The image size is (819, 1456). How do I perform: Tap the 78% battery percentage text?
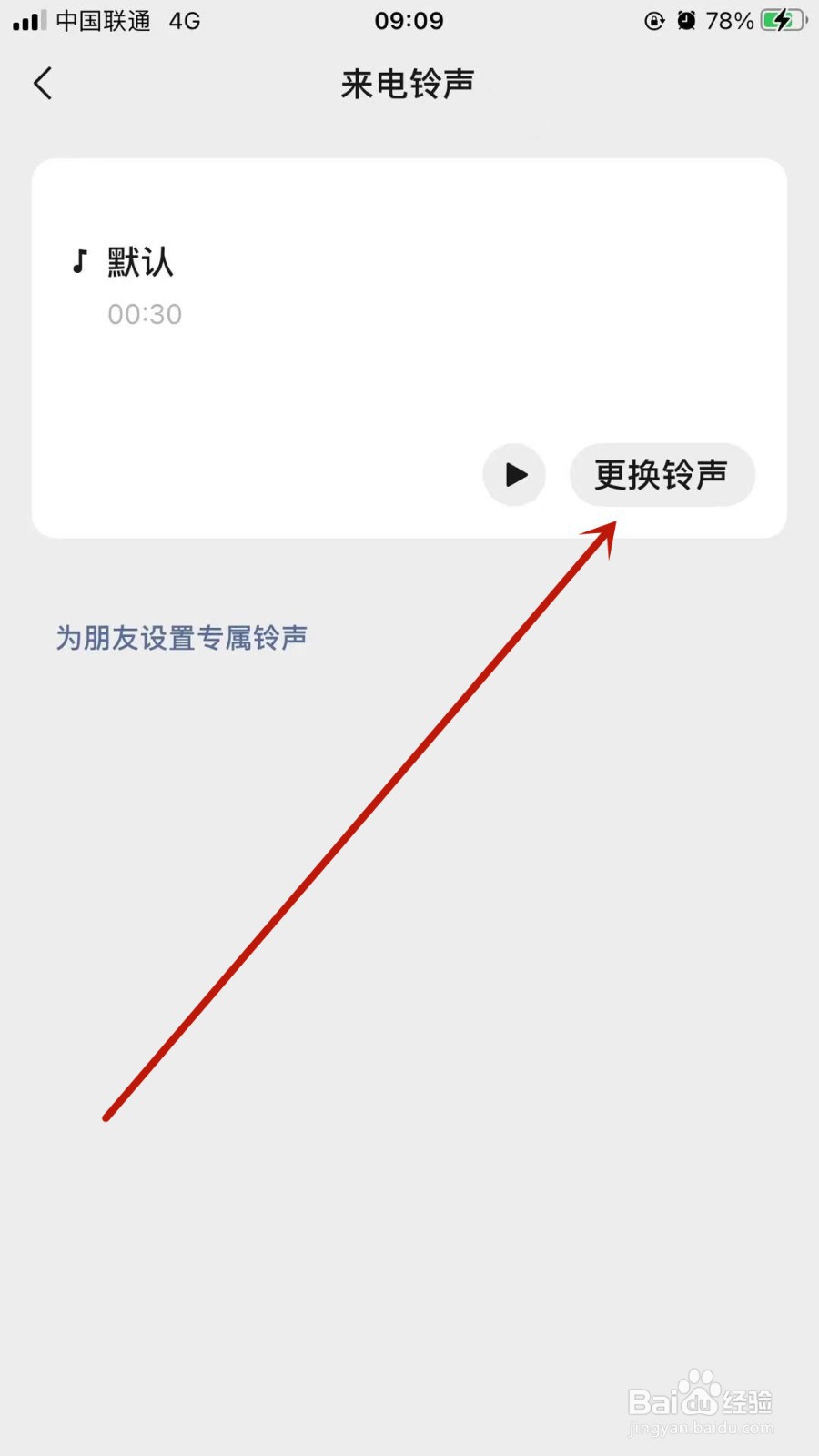728,20
